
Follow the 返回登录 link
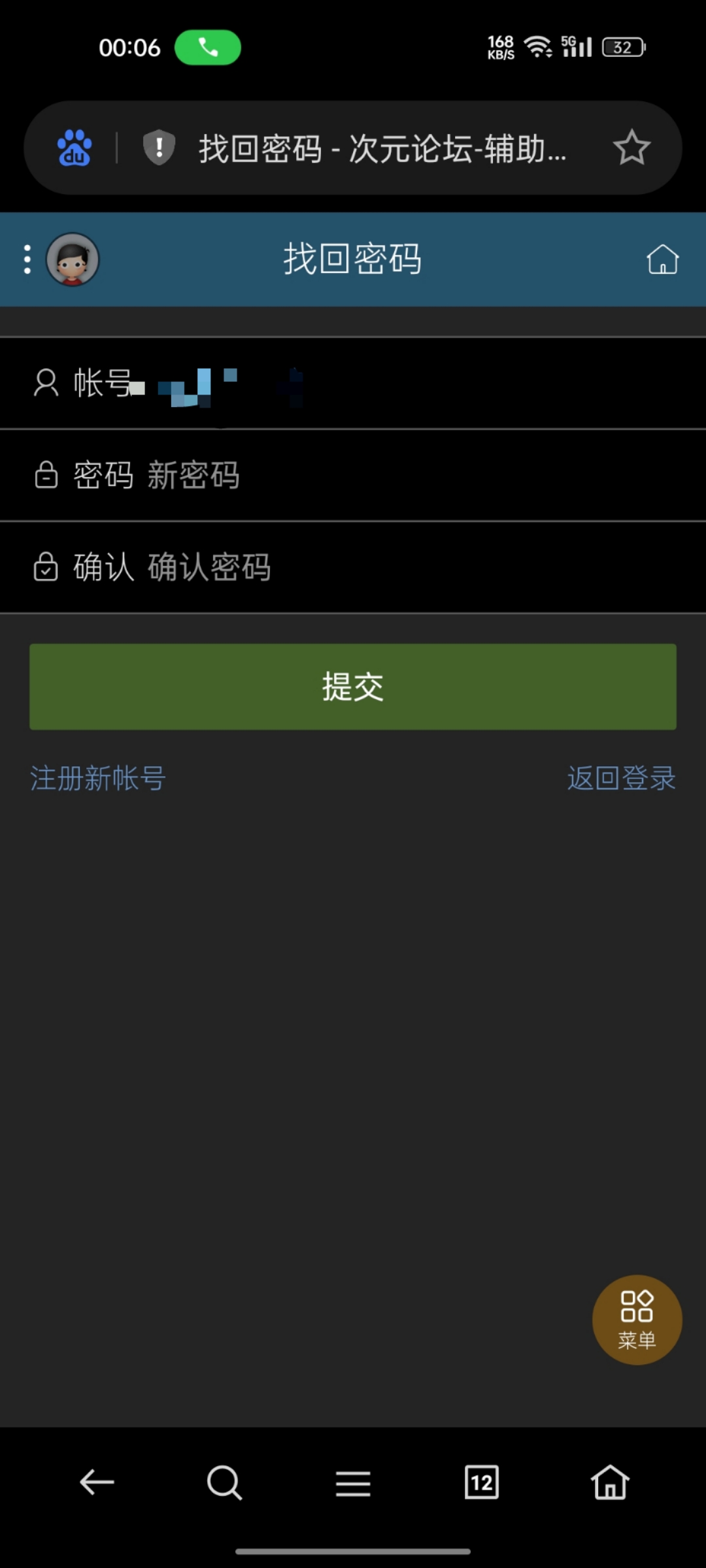coord(621,778)
